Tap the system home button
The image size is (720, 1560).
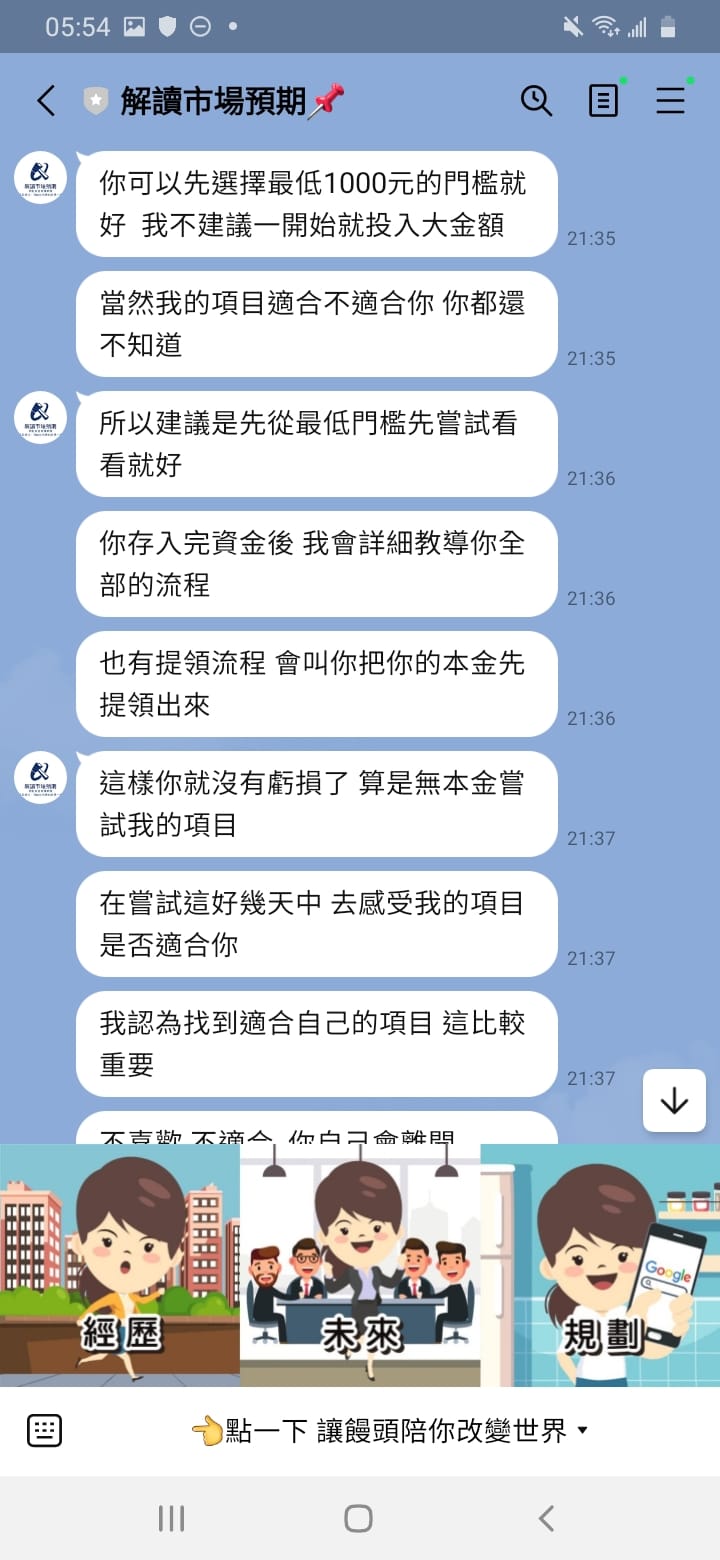click(358, 1518)
